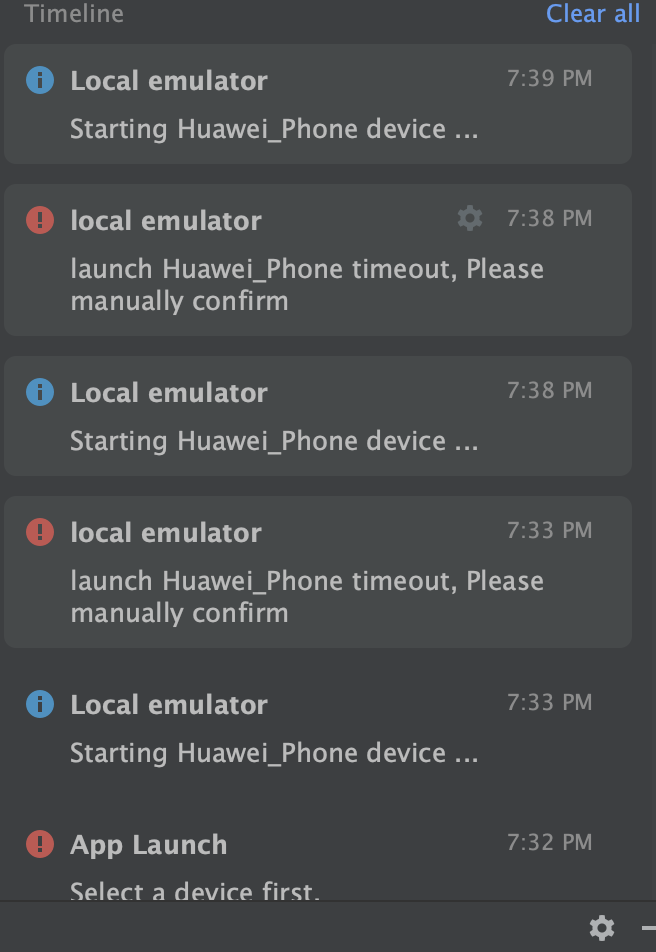Select the 7:39 PM Starting Huawei_Phone notification
The height and width of the screenshot is (952, 656).
point(317,104)
